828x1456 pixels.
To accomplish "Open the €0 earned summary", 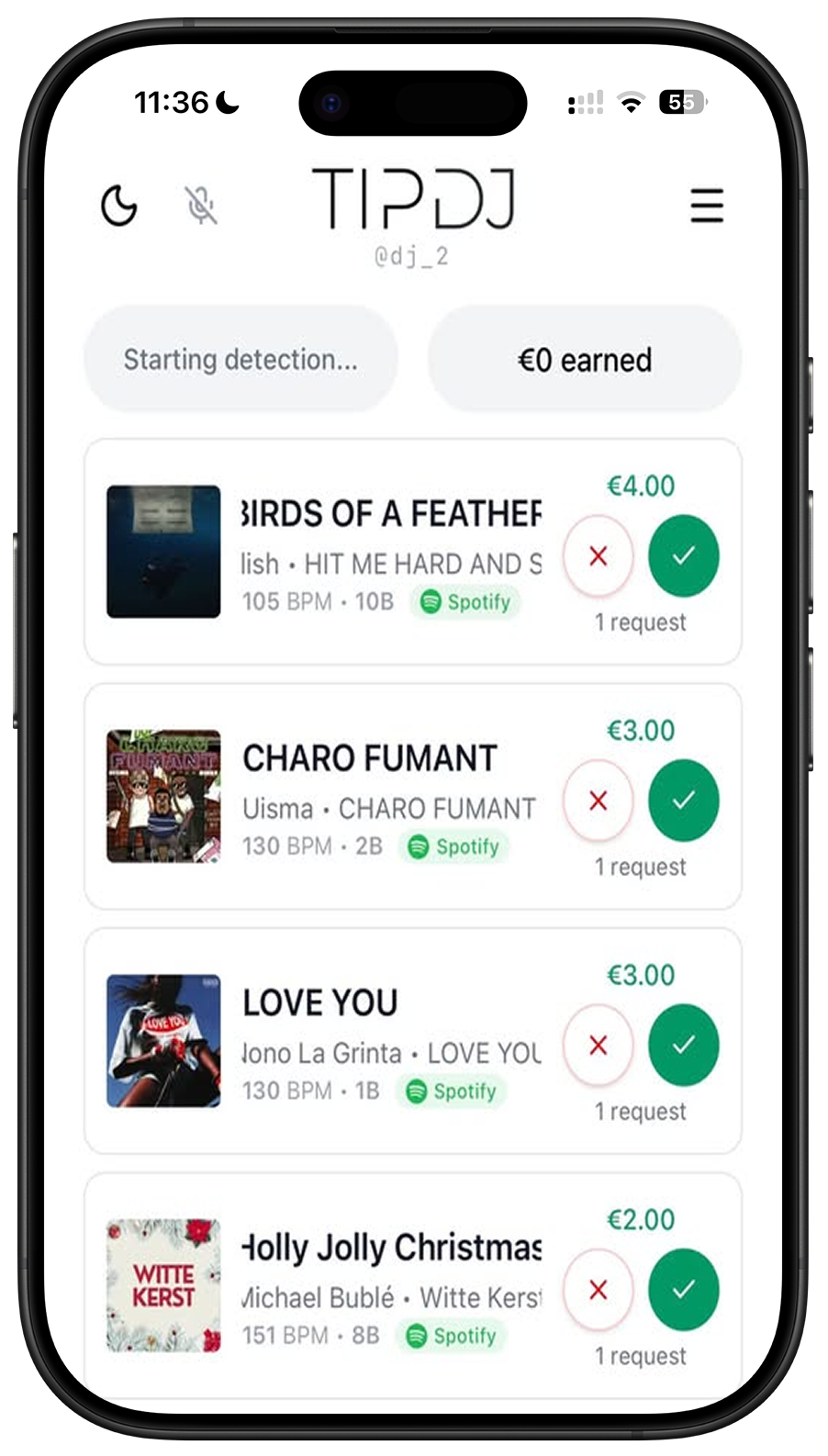I will pyautogui.click(x=585, y=360).
